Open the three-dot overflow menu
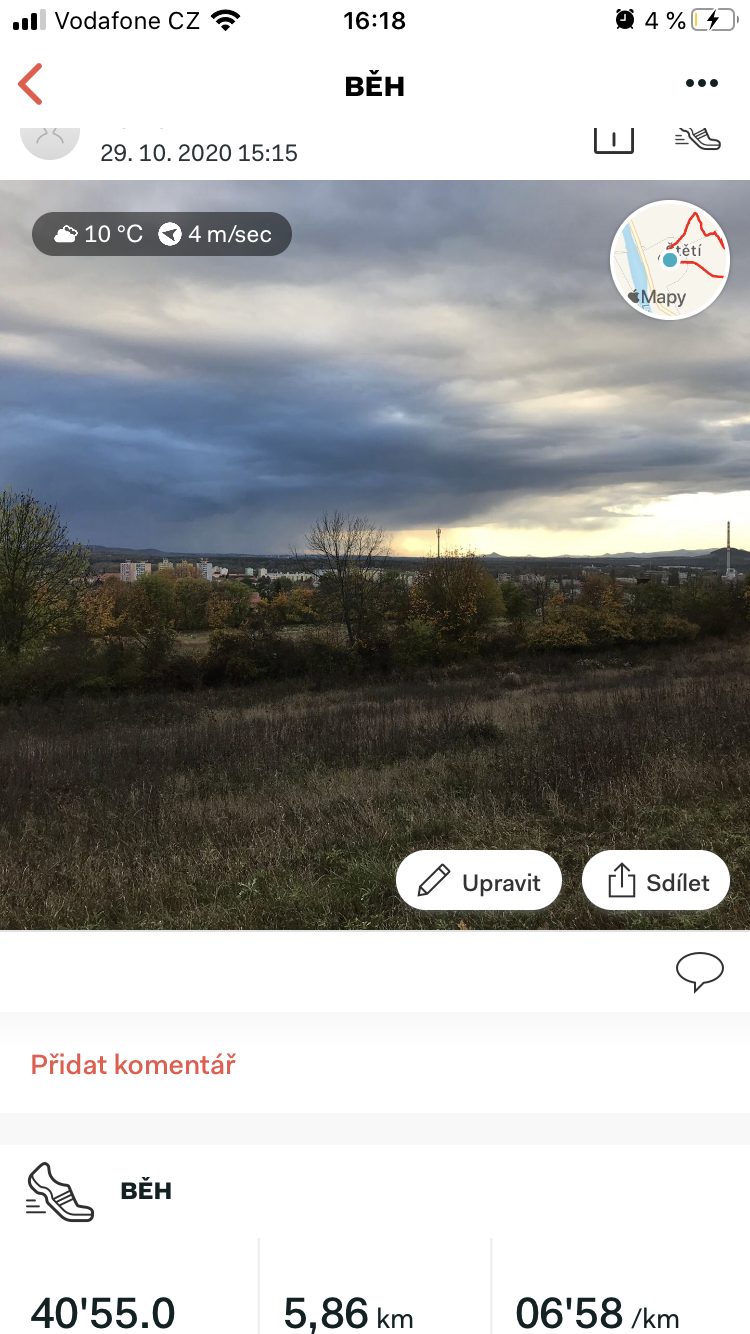The width and height of the screenshot is (750, 1334). tap(701, 84)
